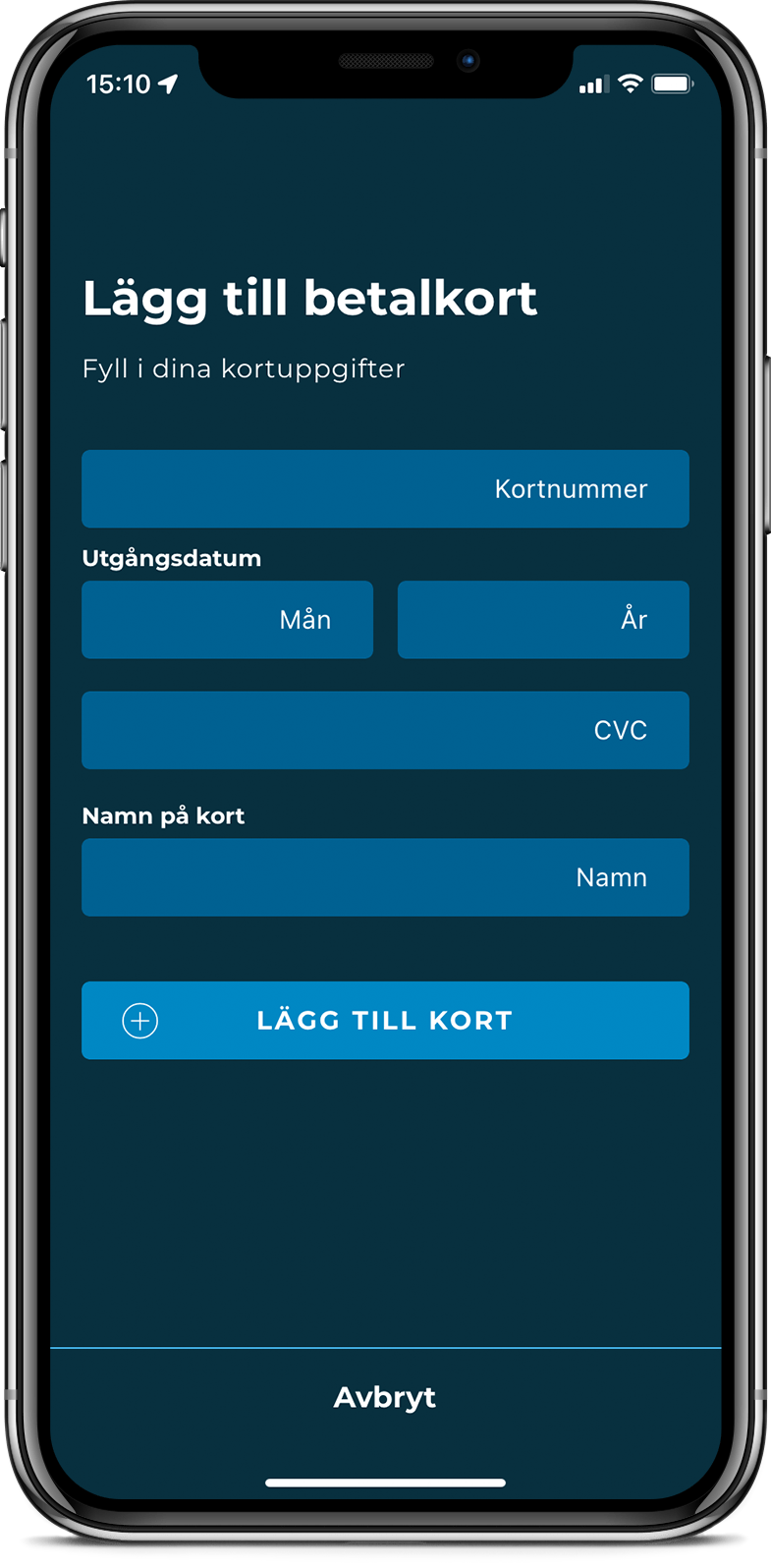Select the År expiry year field
This screenshot has height=1568, width=771.
click(x=543, y=620)
